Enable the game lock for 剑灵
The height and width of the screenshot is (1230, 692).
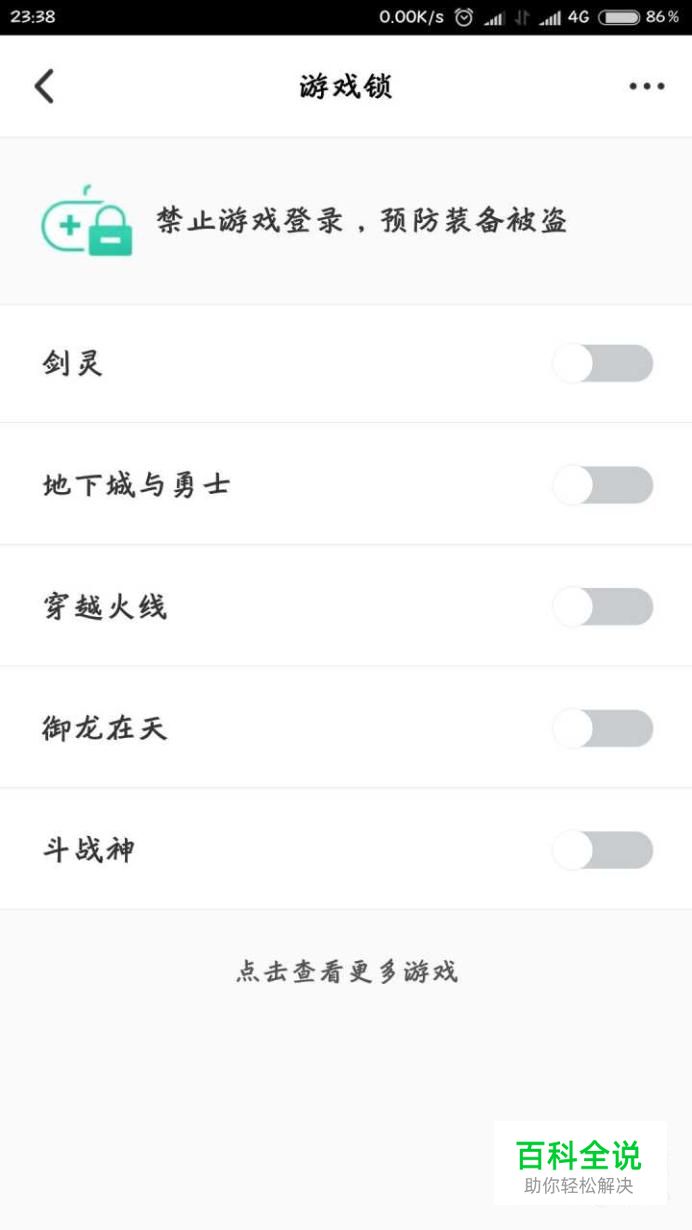[x=603, y=364]
